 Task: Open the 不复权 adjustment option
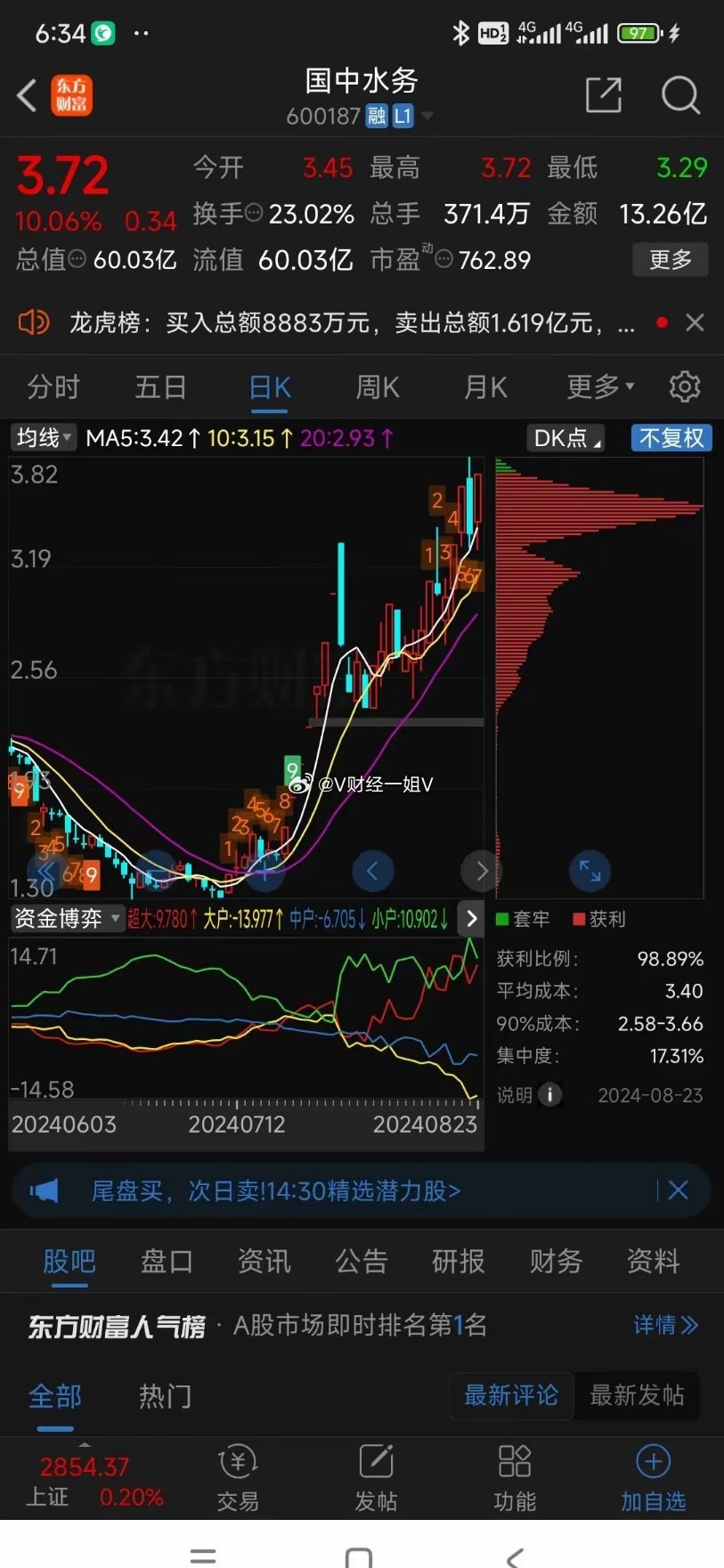click(671, 437)
